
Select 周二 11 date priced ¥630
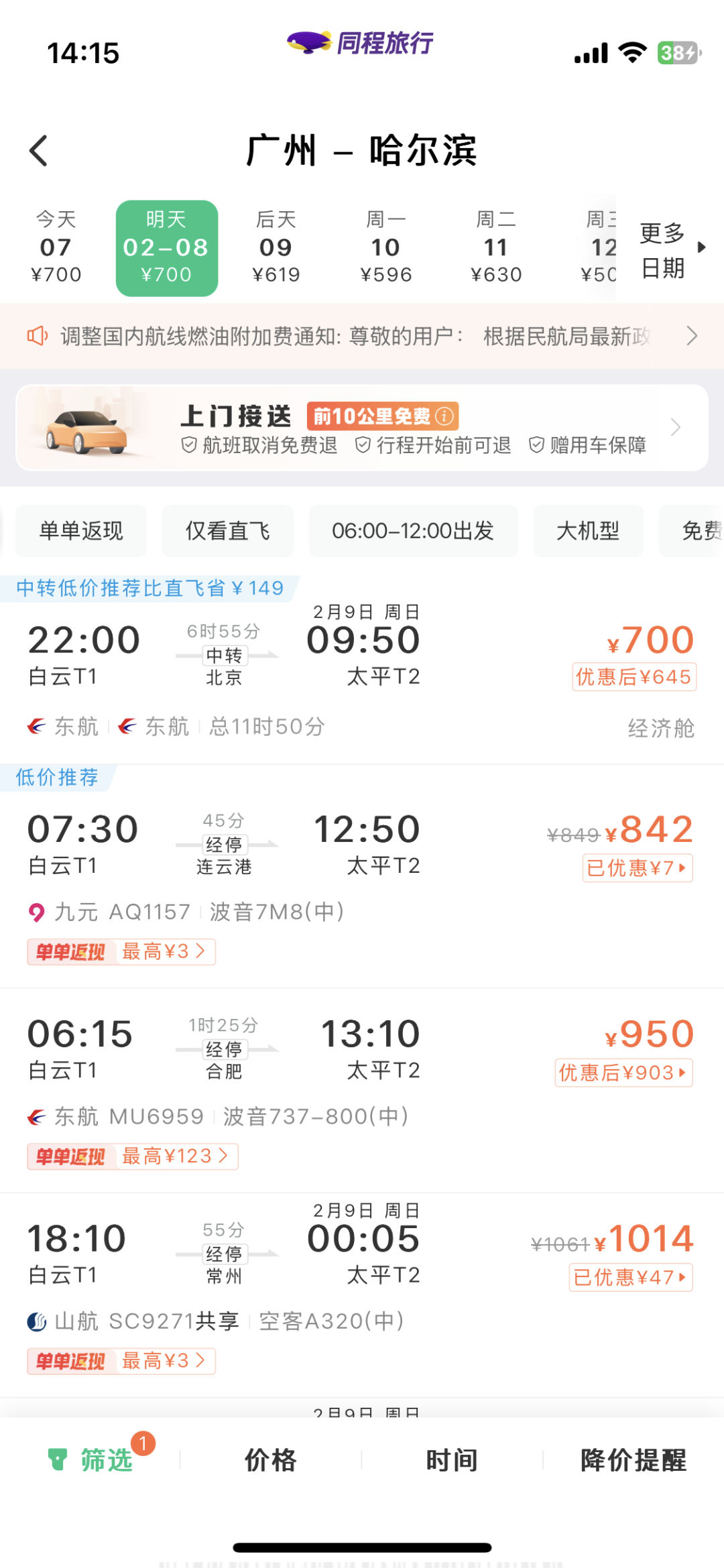pos(495,247)
